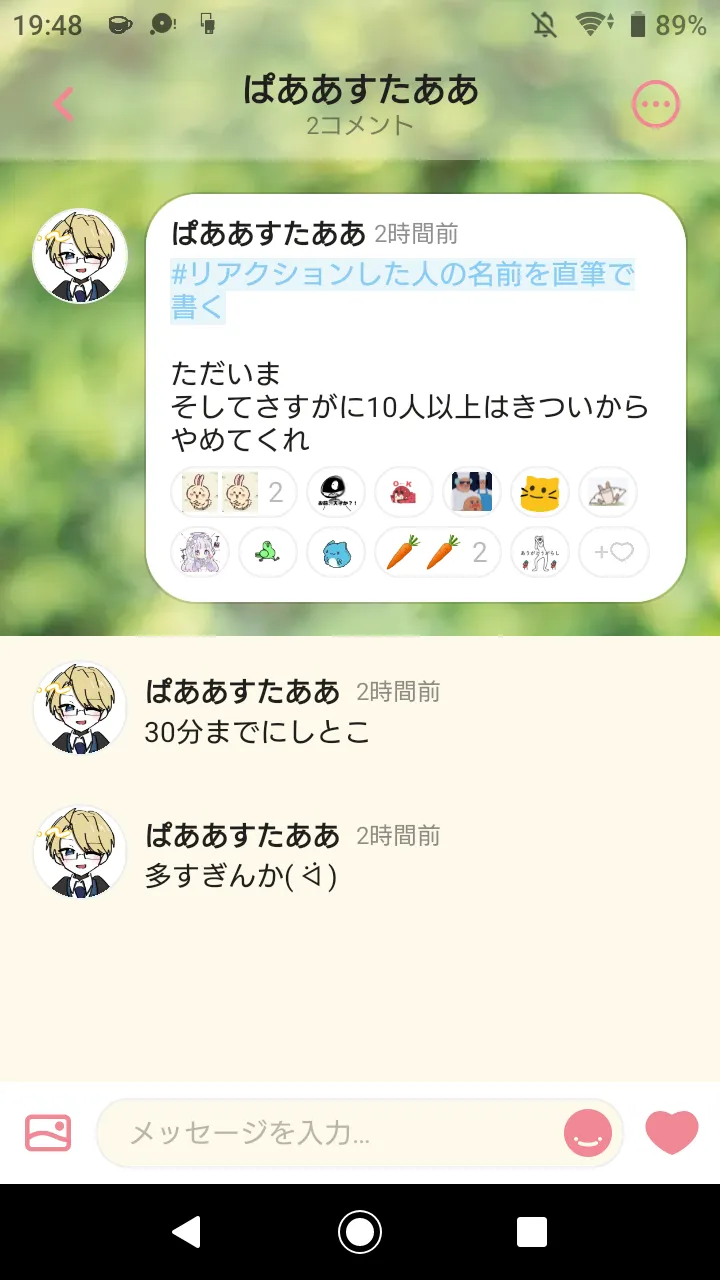Screen dimensions: 720x1280
Task: Open the sticker smiley picker
Action: (588, 1133)
